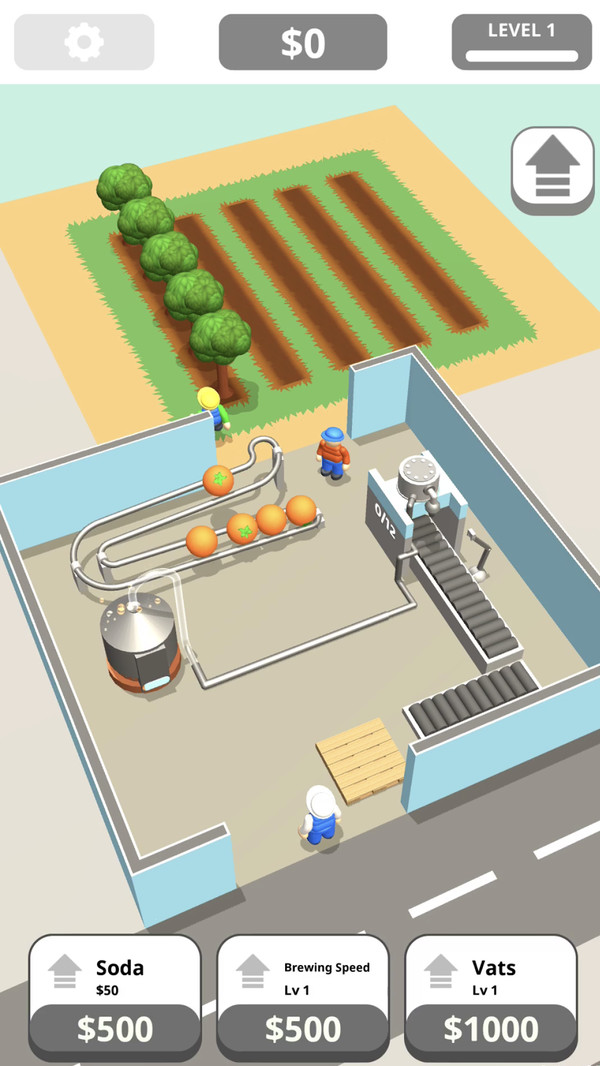Open the settings gear

coord(84,42)
